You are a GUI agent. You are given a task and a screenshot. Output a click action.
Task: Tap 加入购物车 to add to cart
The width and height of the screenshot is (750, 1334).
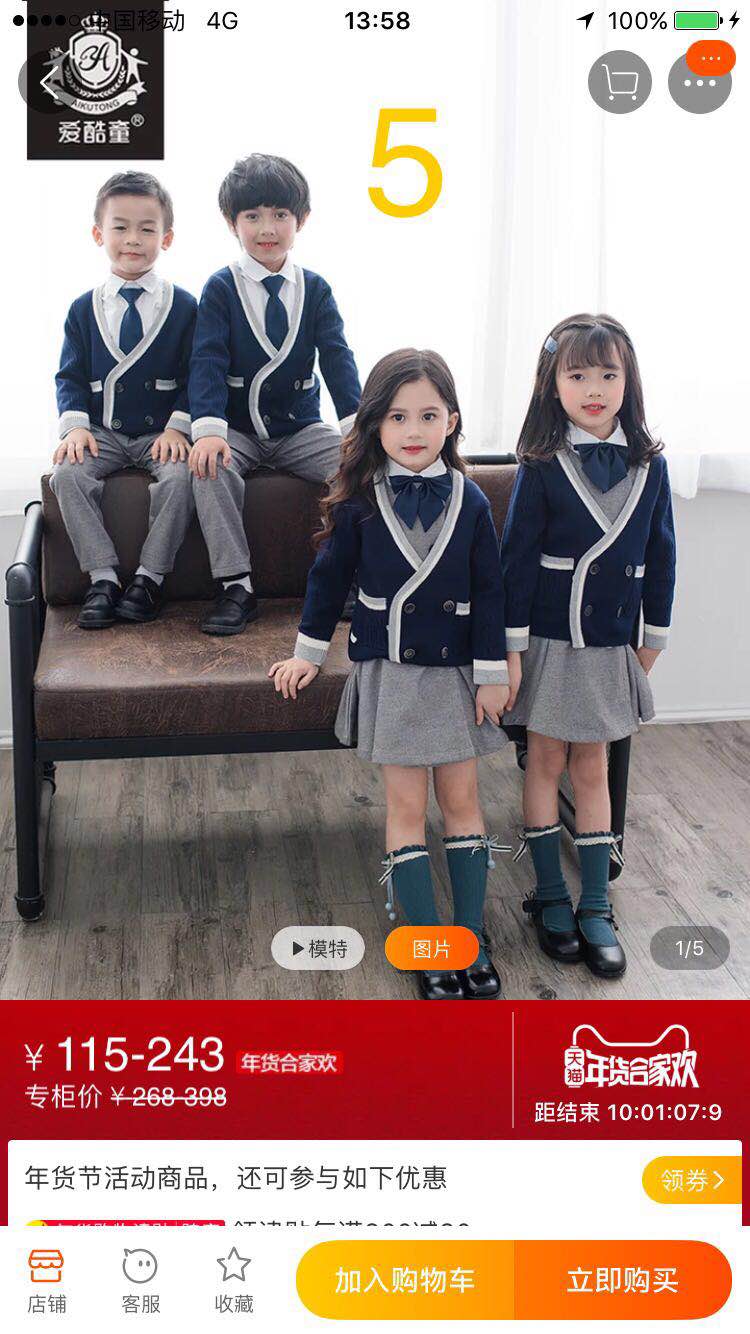pos(405,1280)
